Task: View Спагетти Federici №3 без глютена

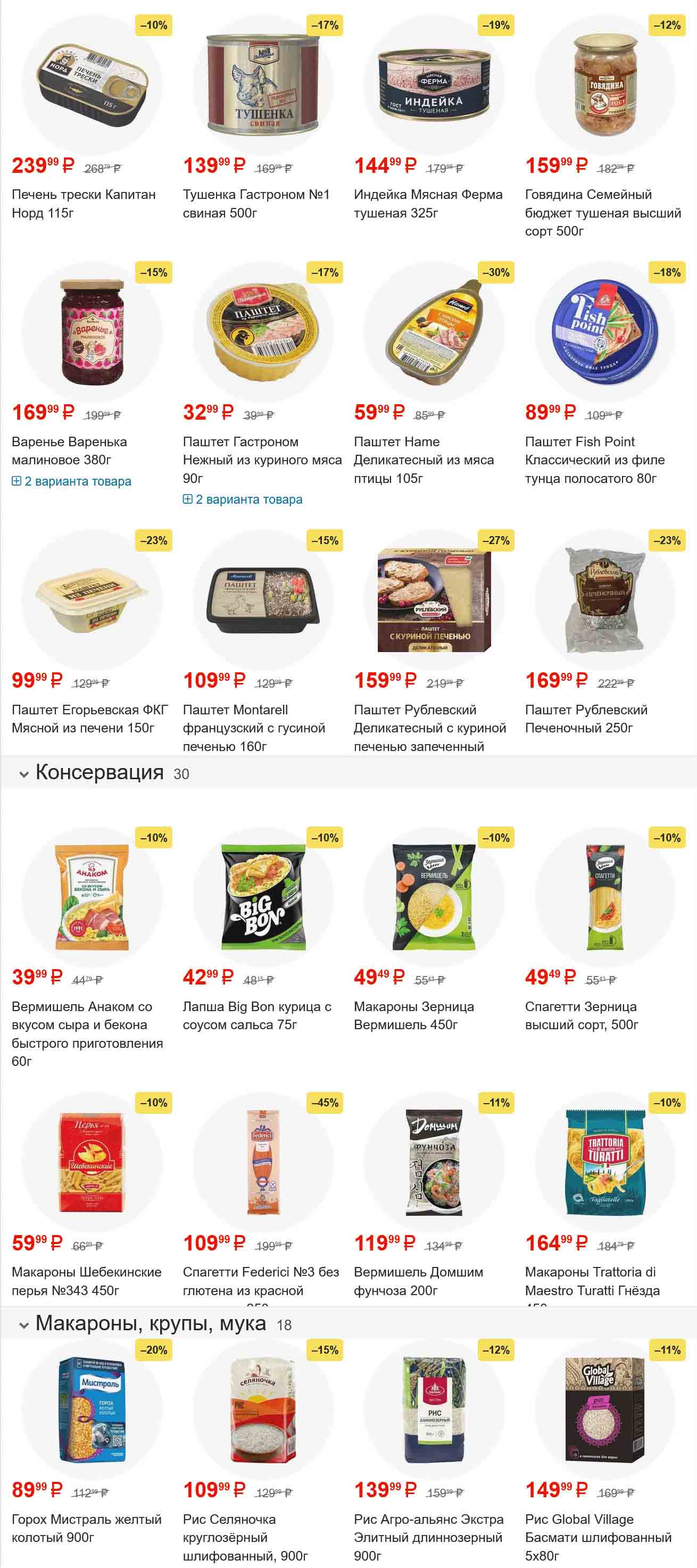Action: (261, 1281)
